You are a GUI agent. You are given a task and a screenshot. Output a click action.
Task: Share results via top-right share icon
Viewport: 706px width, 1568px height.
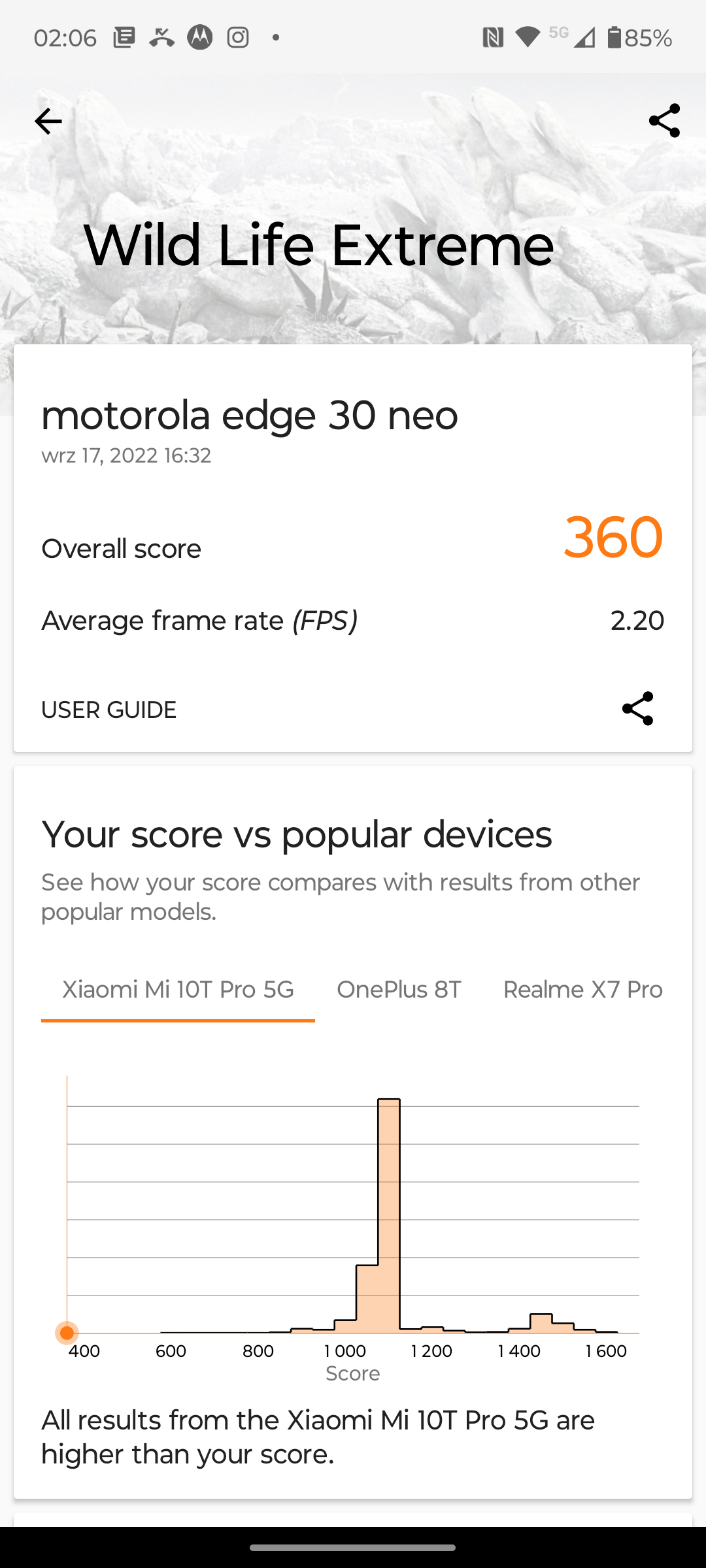[664, 121]
